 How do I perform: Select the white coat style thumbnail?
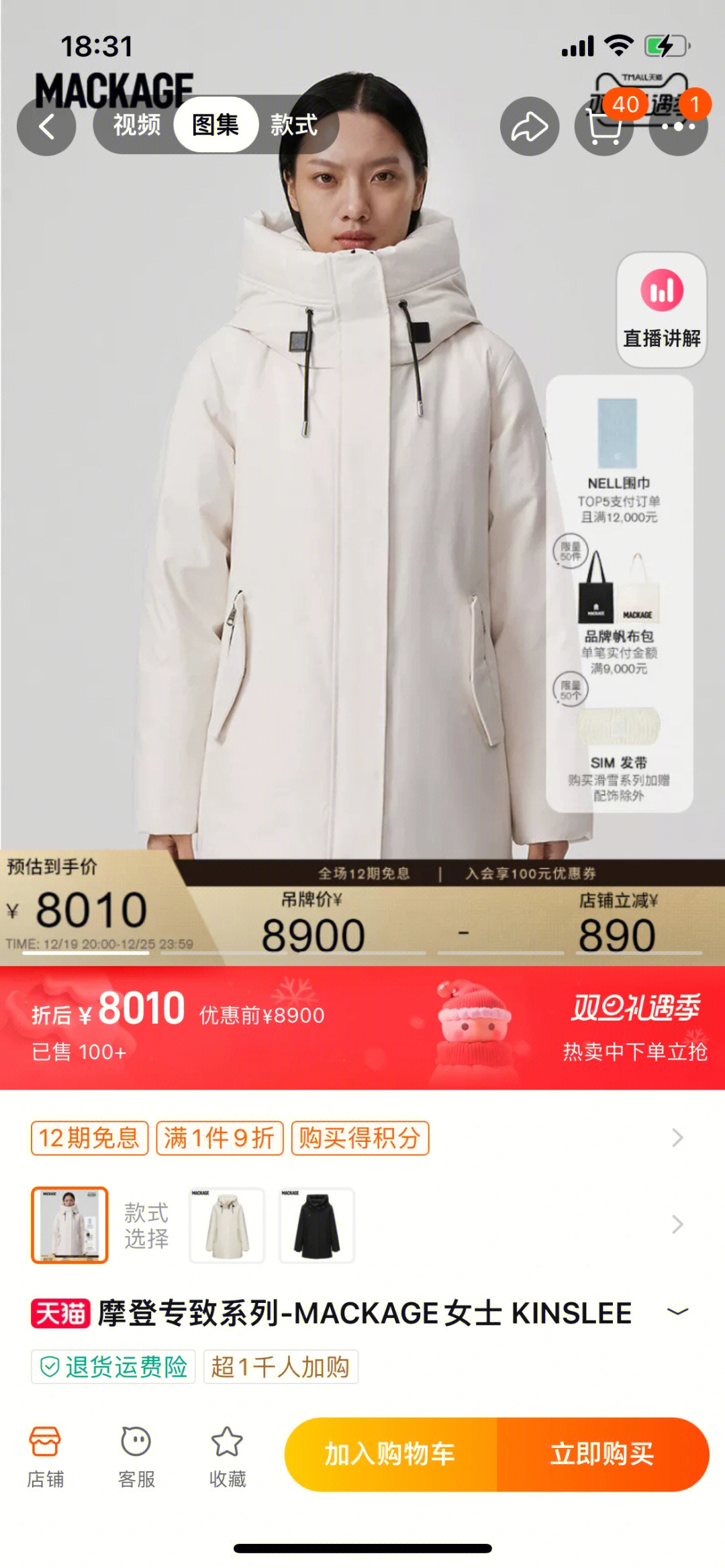(x=227, y=1225)
